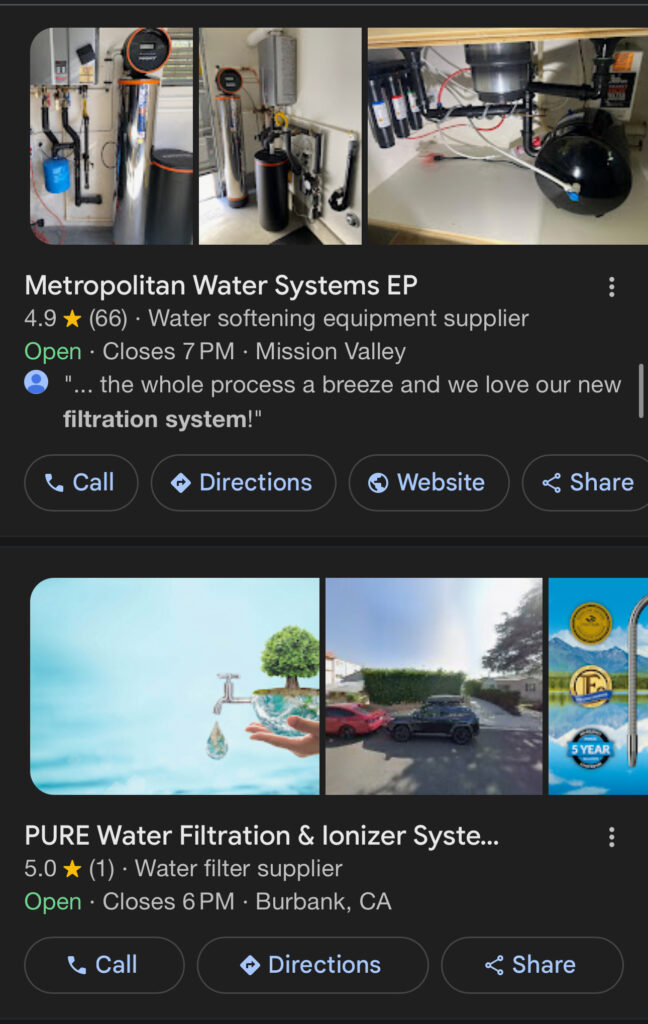The height and width of the screenshot is (1024, 648).
Task: View PURE Water's 5 Year warranty photo
Action: (x=597, y=686)
